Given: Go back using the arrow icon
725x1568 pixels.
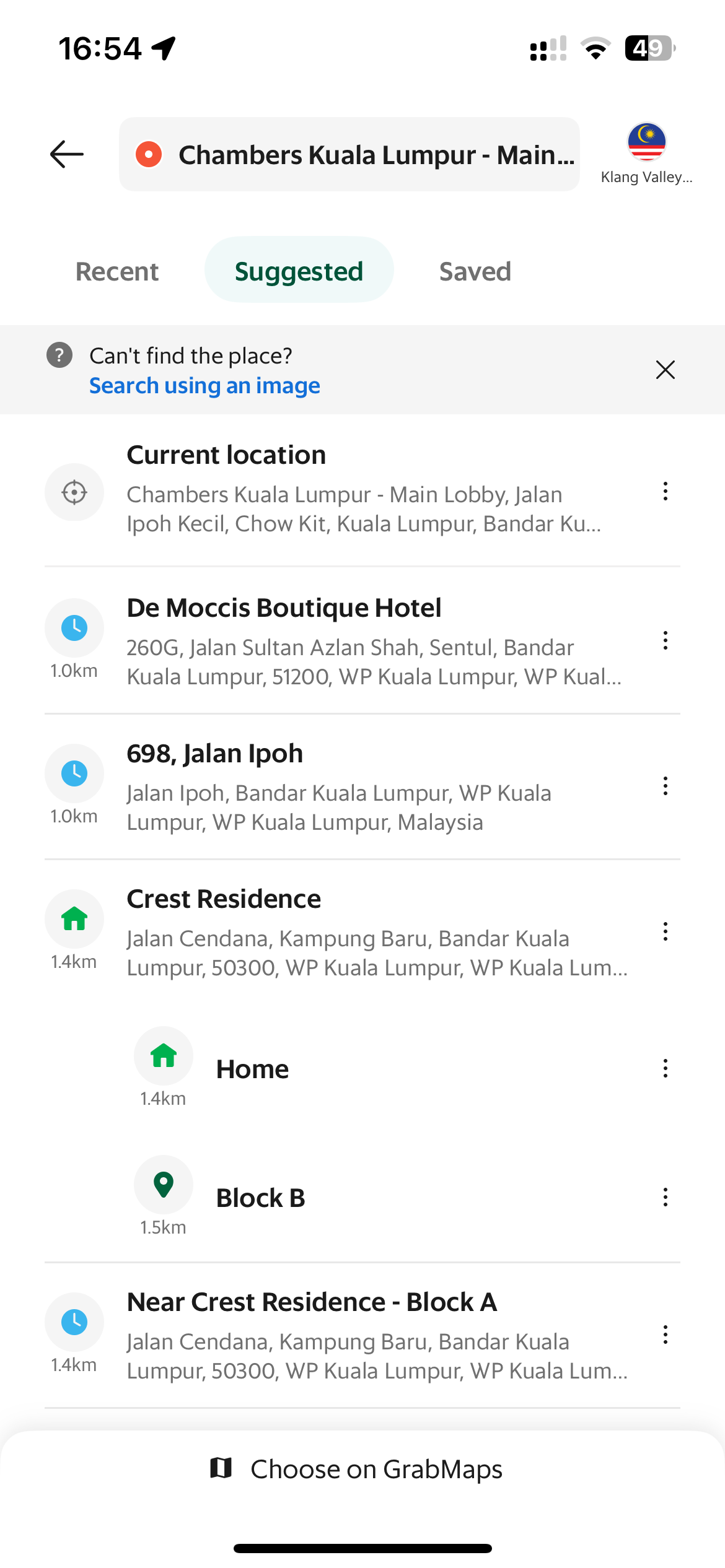Looking at the screenshot, I should click(67, 154).
